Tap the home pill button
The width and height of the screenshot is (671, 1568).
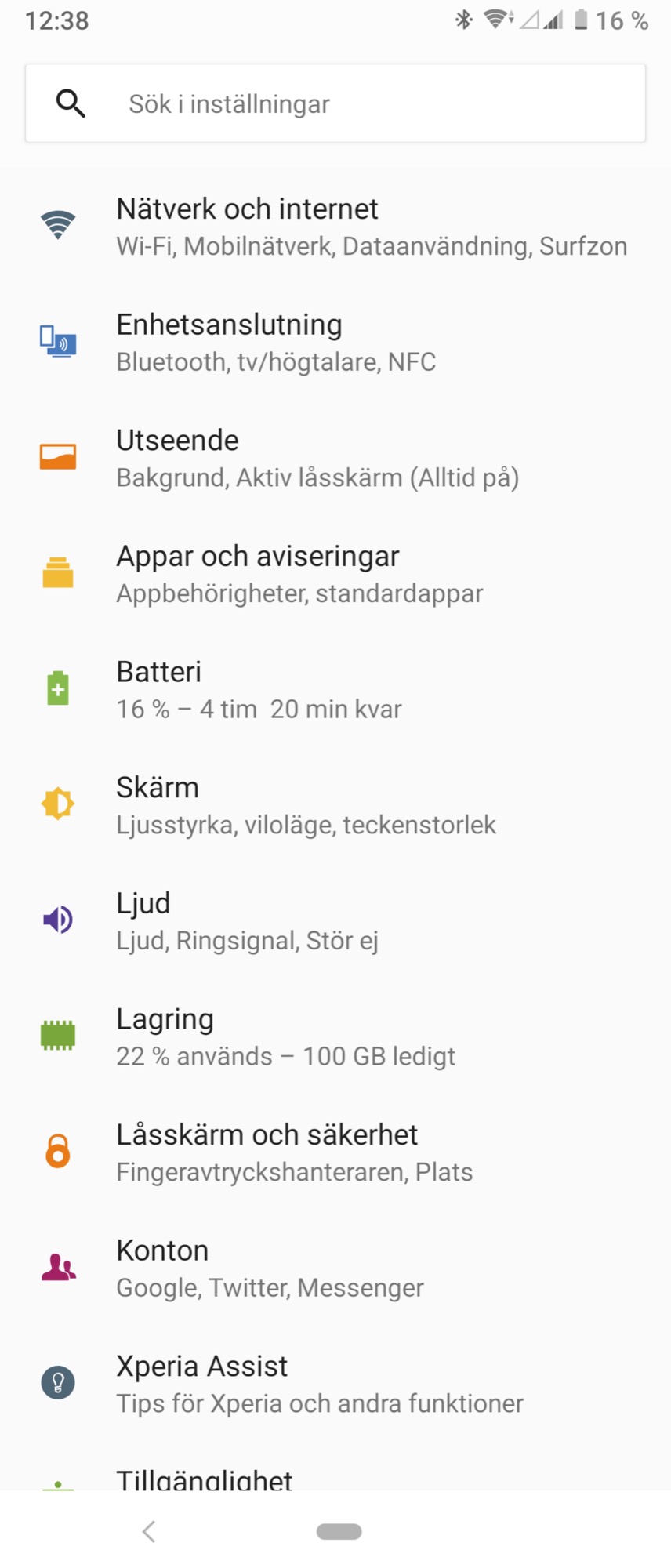(x=339, y=1531)
